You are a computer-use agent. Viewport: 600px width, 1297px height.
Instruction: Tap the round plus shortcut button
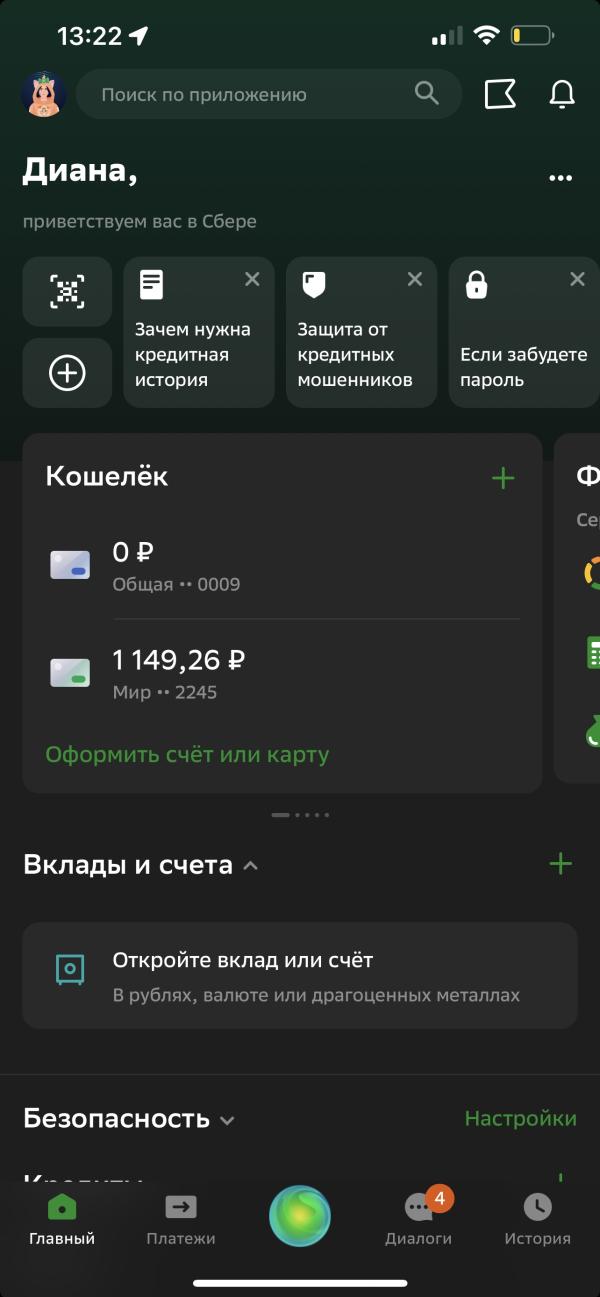click(67, 373)
